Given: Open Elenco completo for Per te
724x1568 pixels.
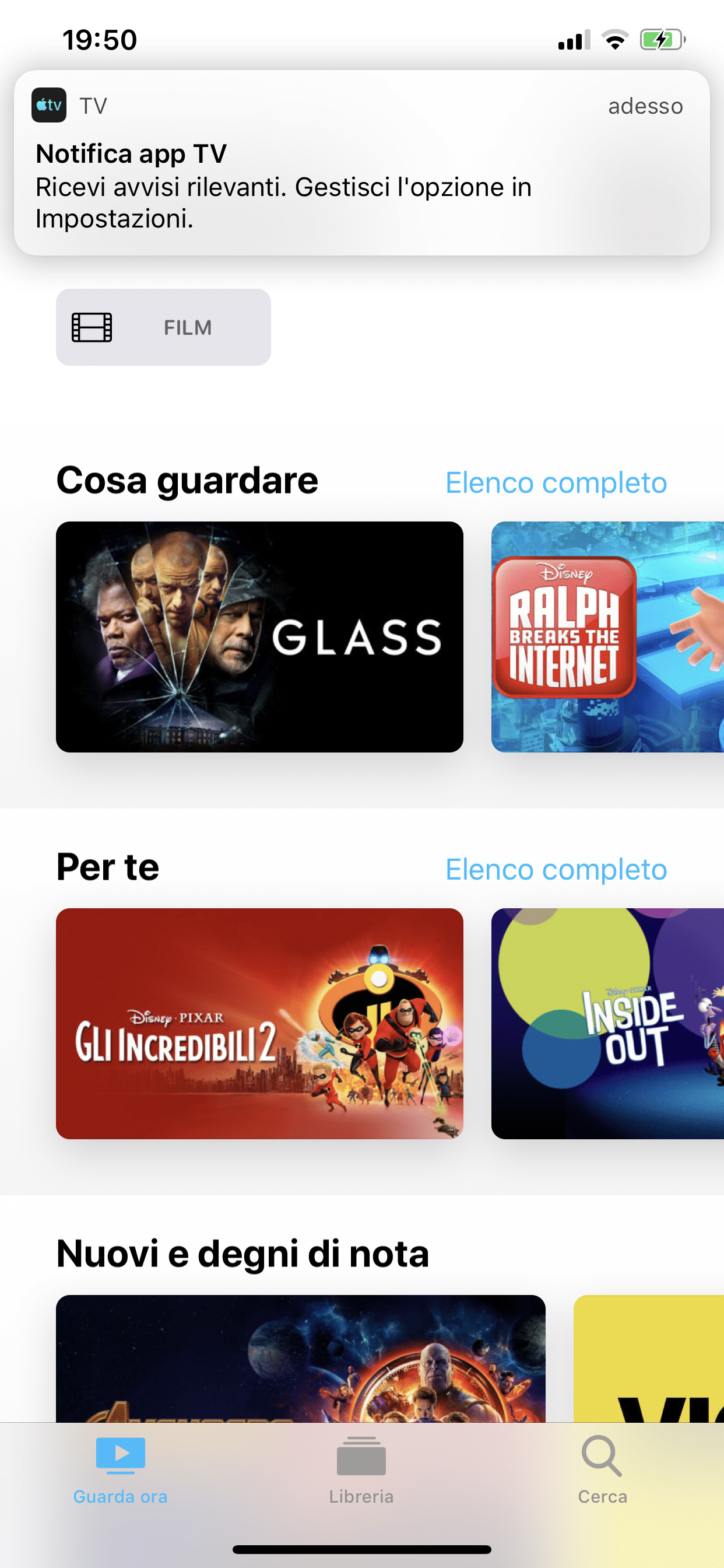Looking at the screenshot, I should coord(556,869).
